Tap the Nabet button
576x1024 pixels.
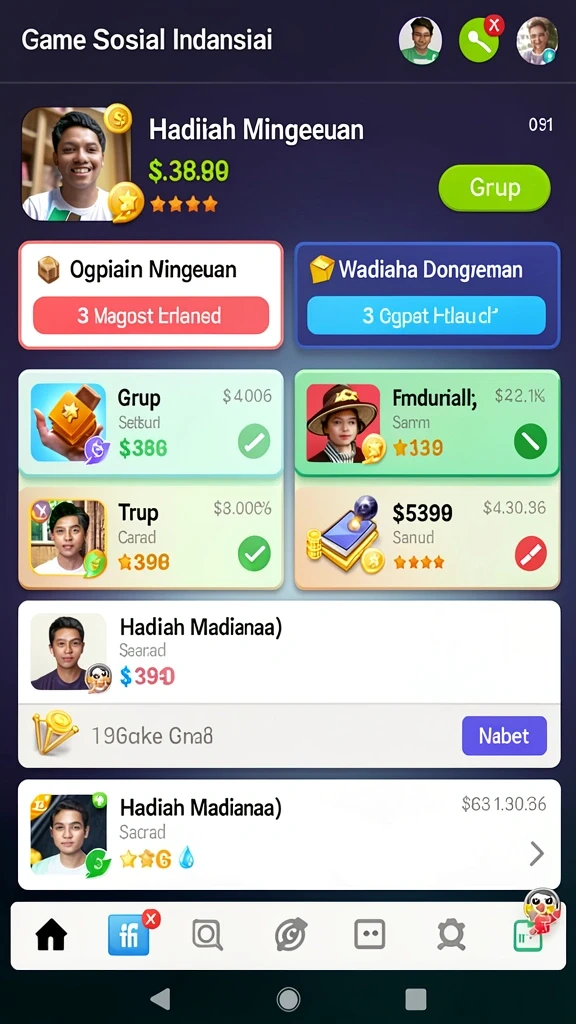click(504, 736)
